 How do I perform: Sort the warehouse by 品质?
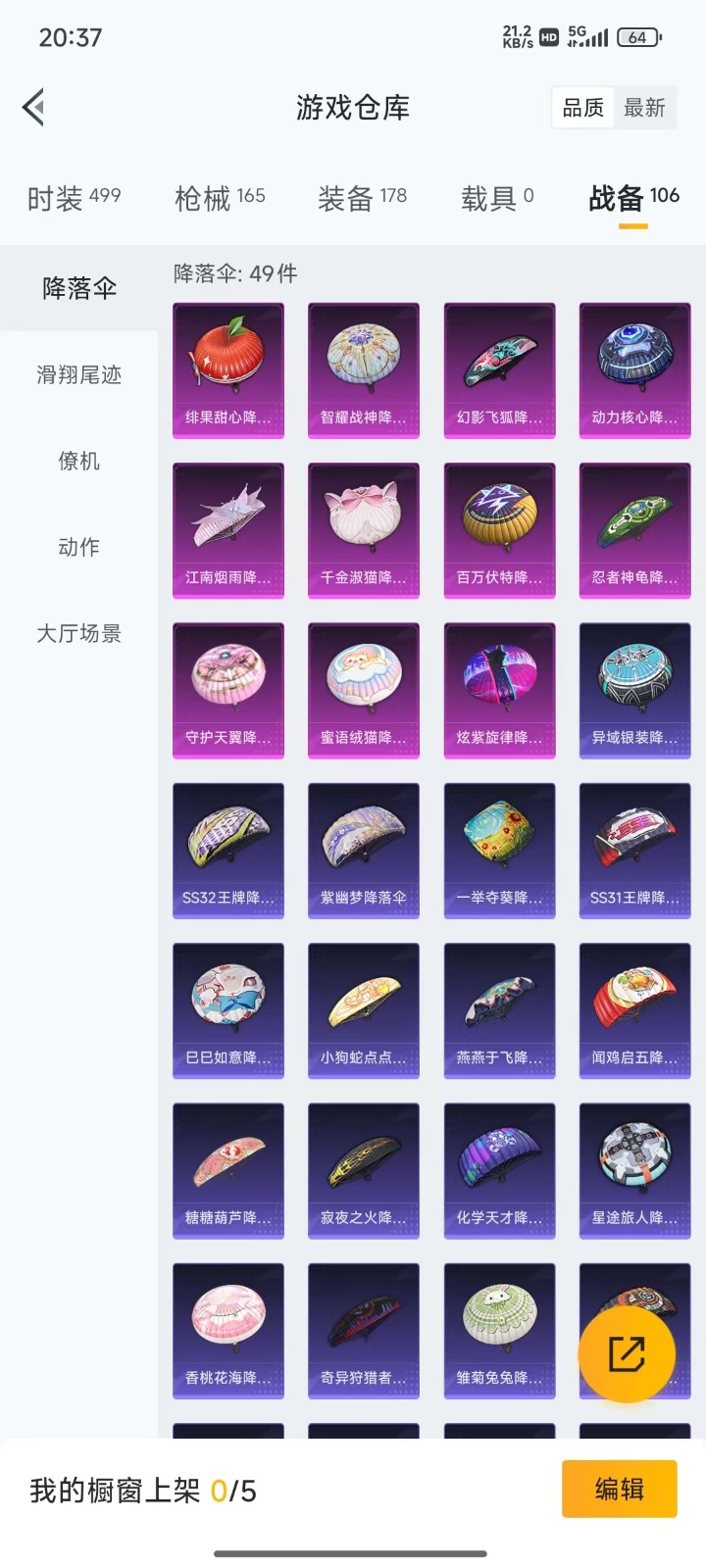[583, 108]
